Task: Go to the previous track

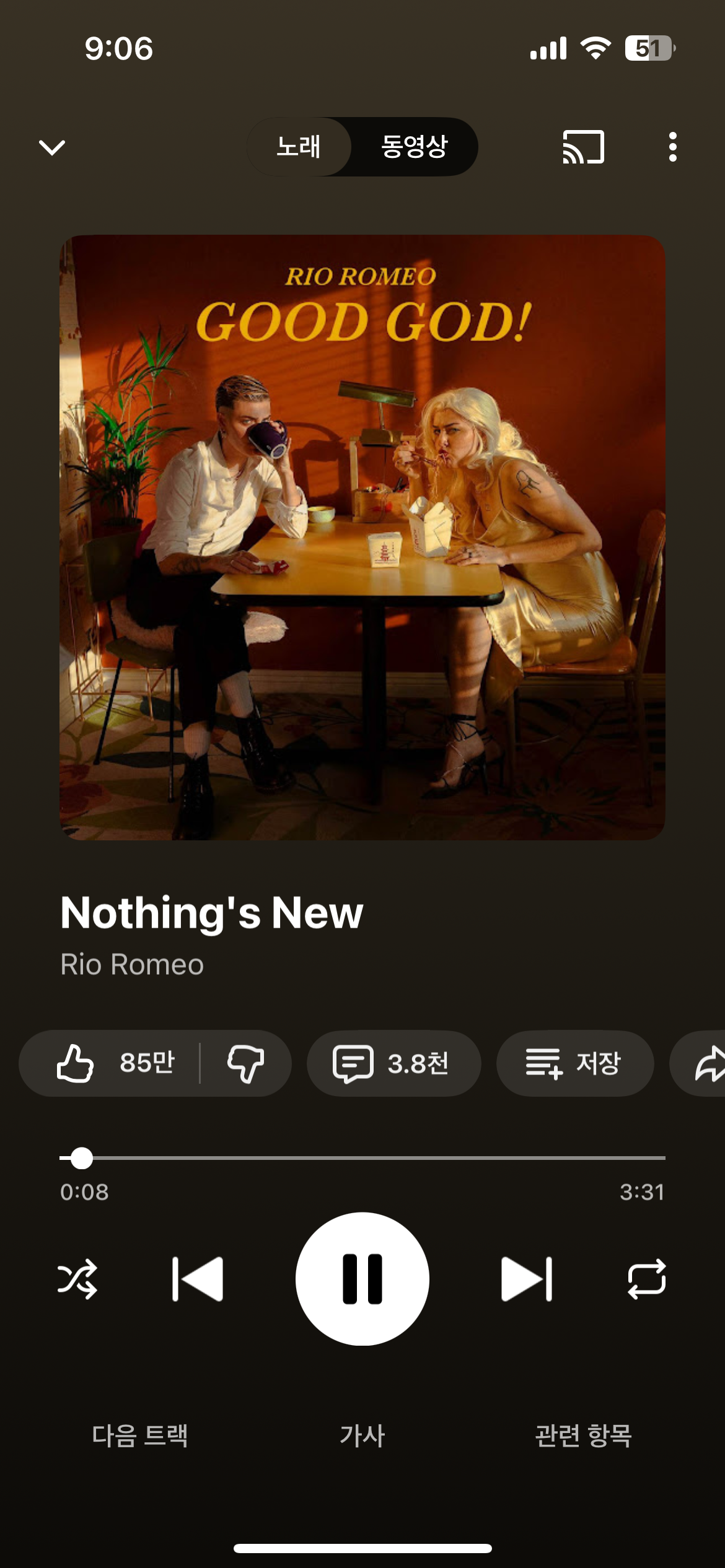Action: 198,1279
